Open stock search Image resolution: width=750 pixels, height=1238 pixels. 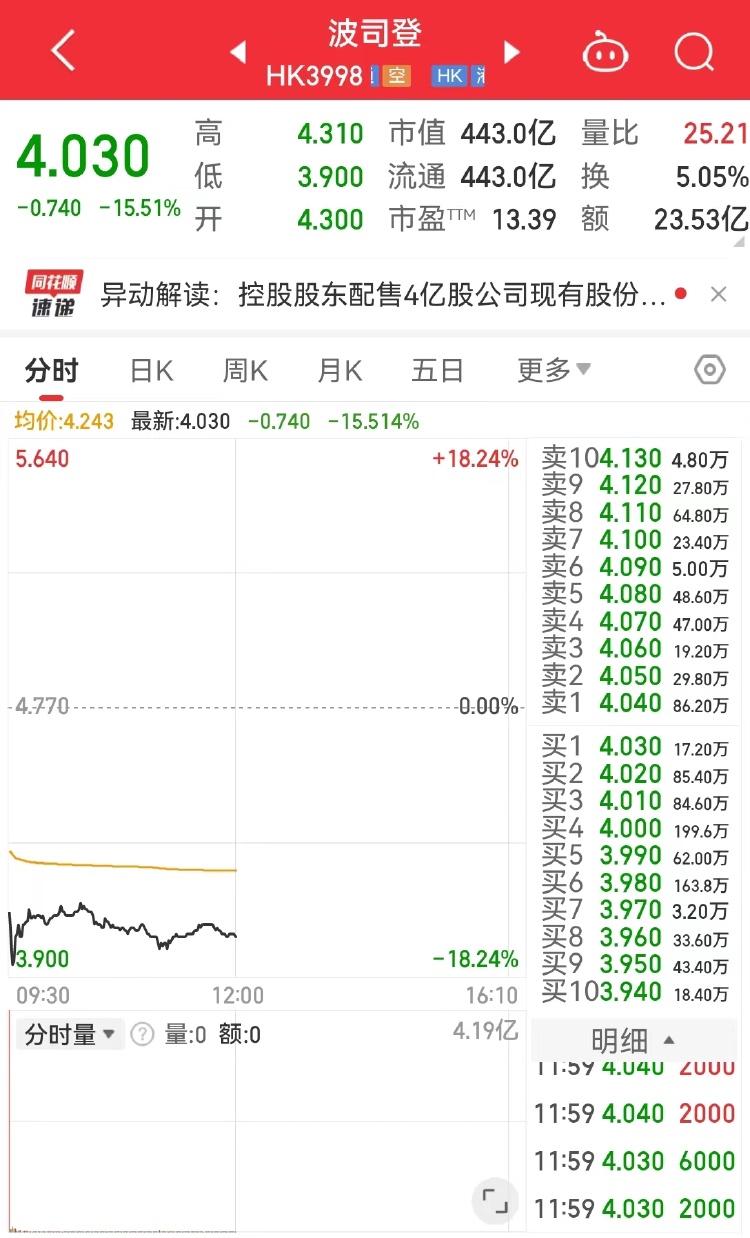(694, 51)
